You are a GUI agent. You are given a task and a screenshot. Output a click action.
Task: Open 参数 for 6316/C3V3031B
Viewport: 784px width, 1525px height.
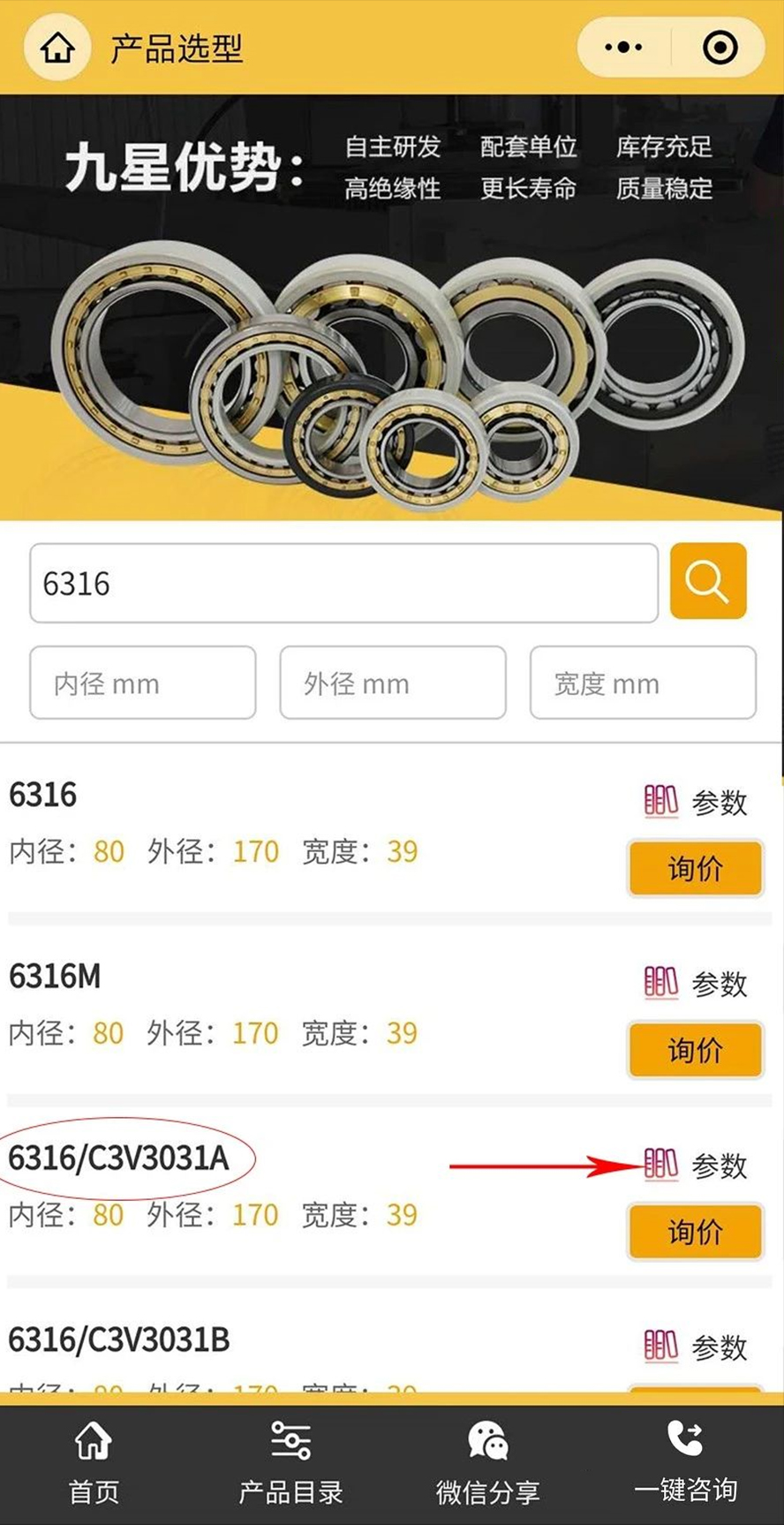[x=697, y=1348]
